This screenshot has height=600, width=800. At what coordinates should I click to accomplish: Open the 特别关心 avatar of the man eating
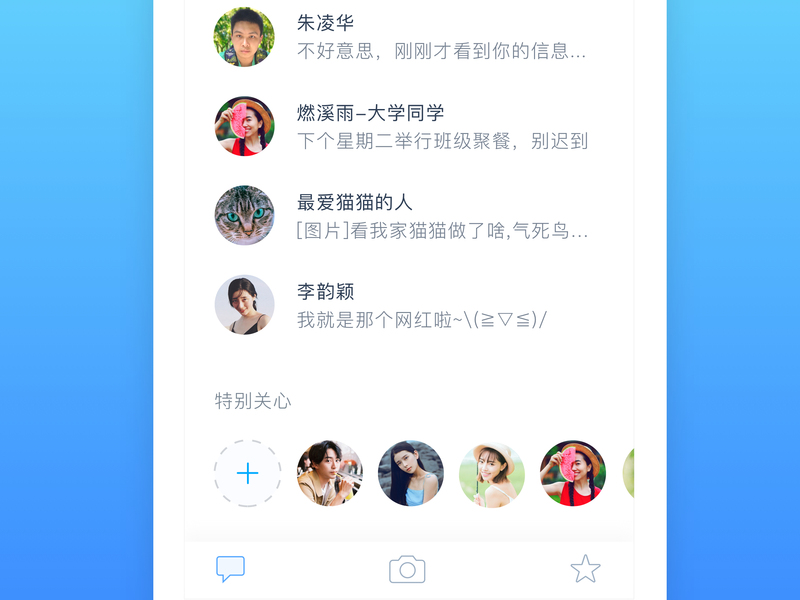coord(330,473)
